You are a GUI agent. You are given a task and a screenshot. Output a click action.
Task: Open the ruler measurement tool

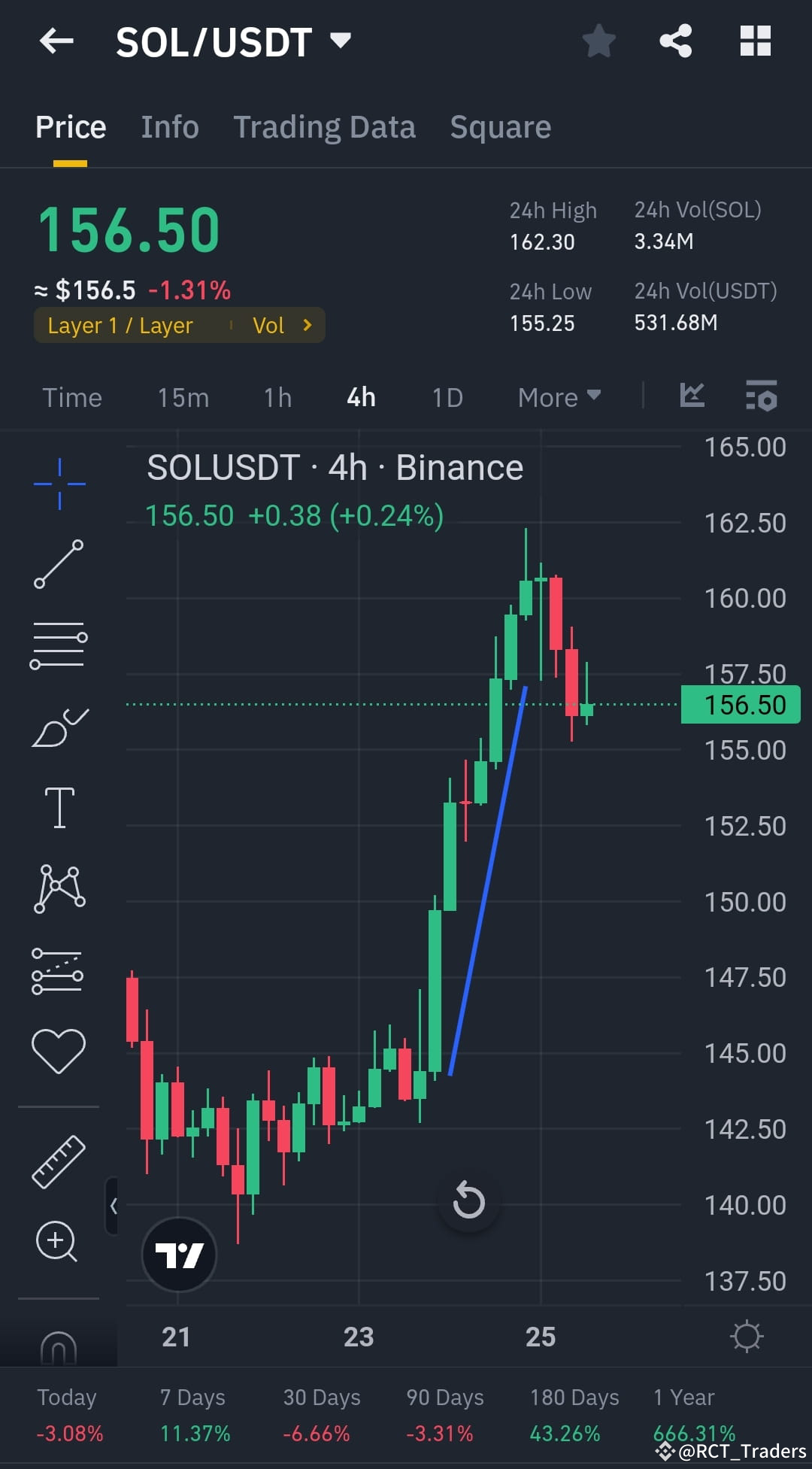click(x=59, y=1158)
